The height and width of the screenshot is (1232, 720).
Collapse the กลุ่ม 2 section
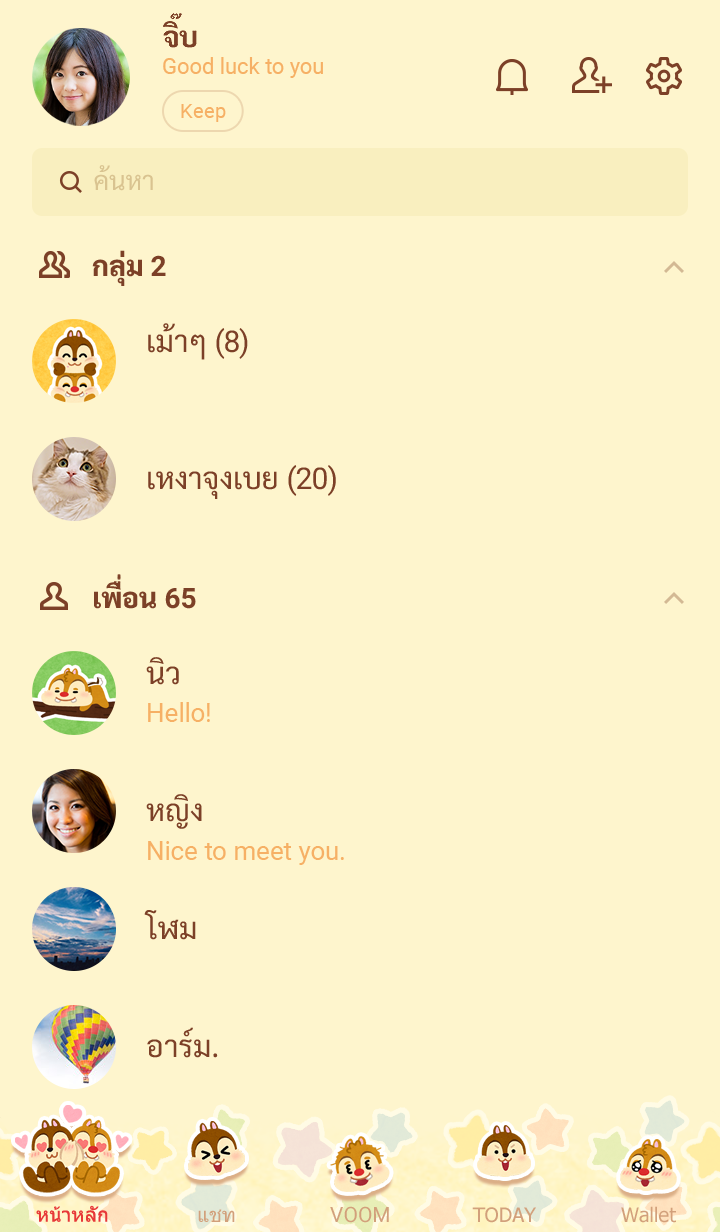point(674,267)
